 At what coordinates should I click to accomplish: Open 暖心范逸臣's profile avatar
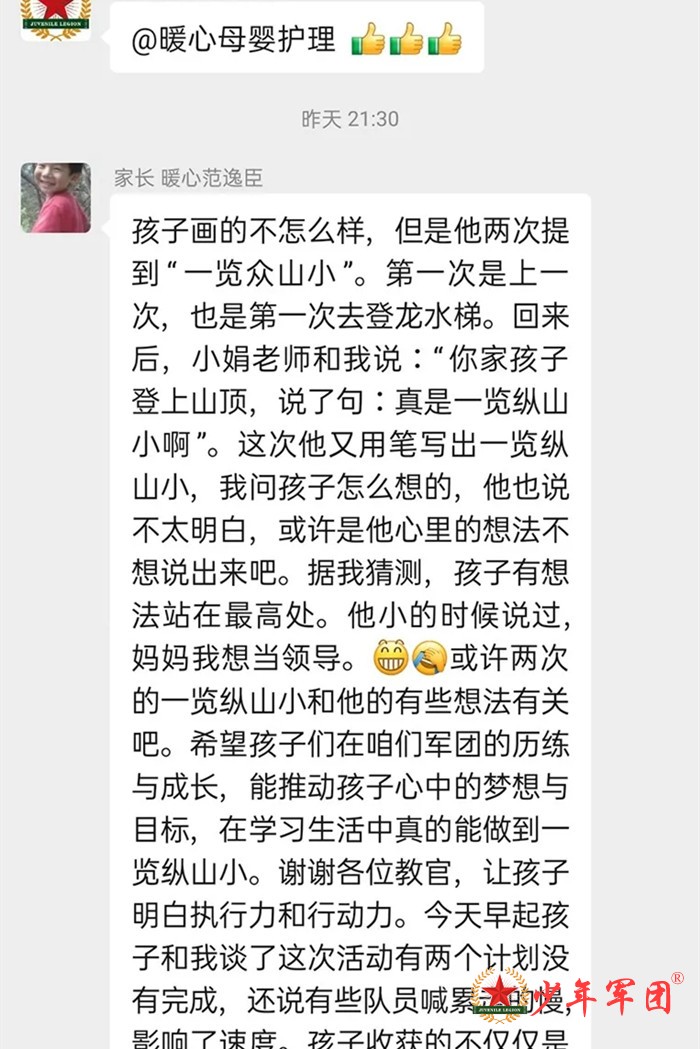click(x=56, y=198)
